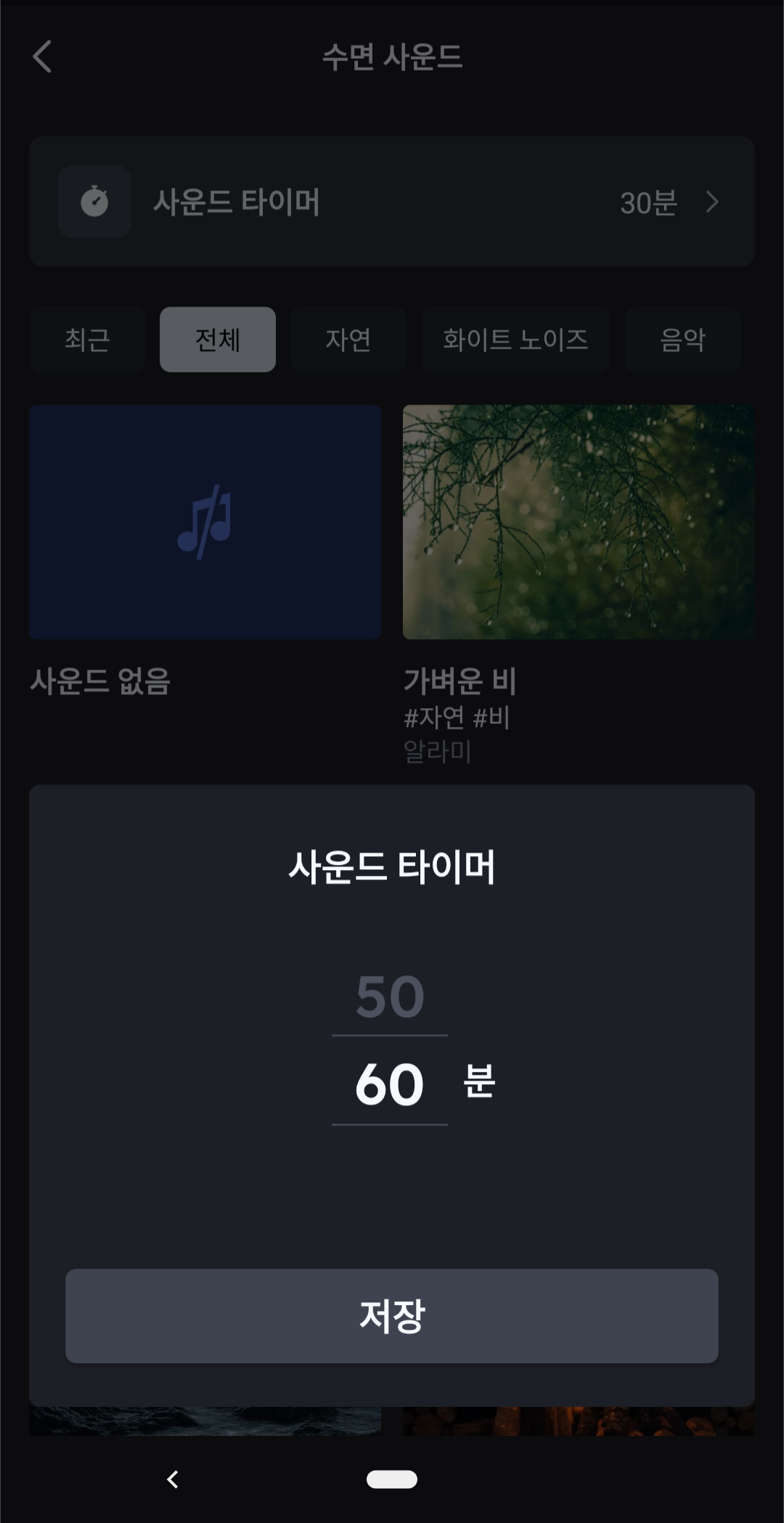784x1523 pixels.
Task: Switch to the 음악 tab
Action: pos(682,339)
